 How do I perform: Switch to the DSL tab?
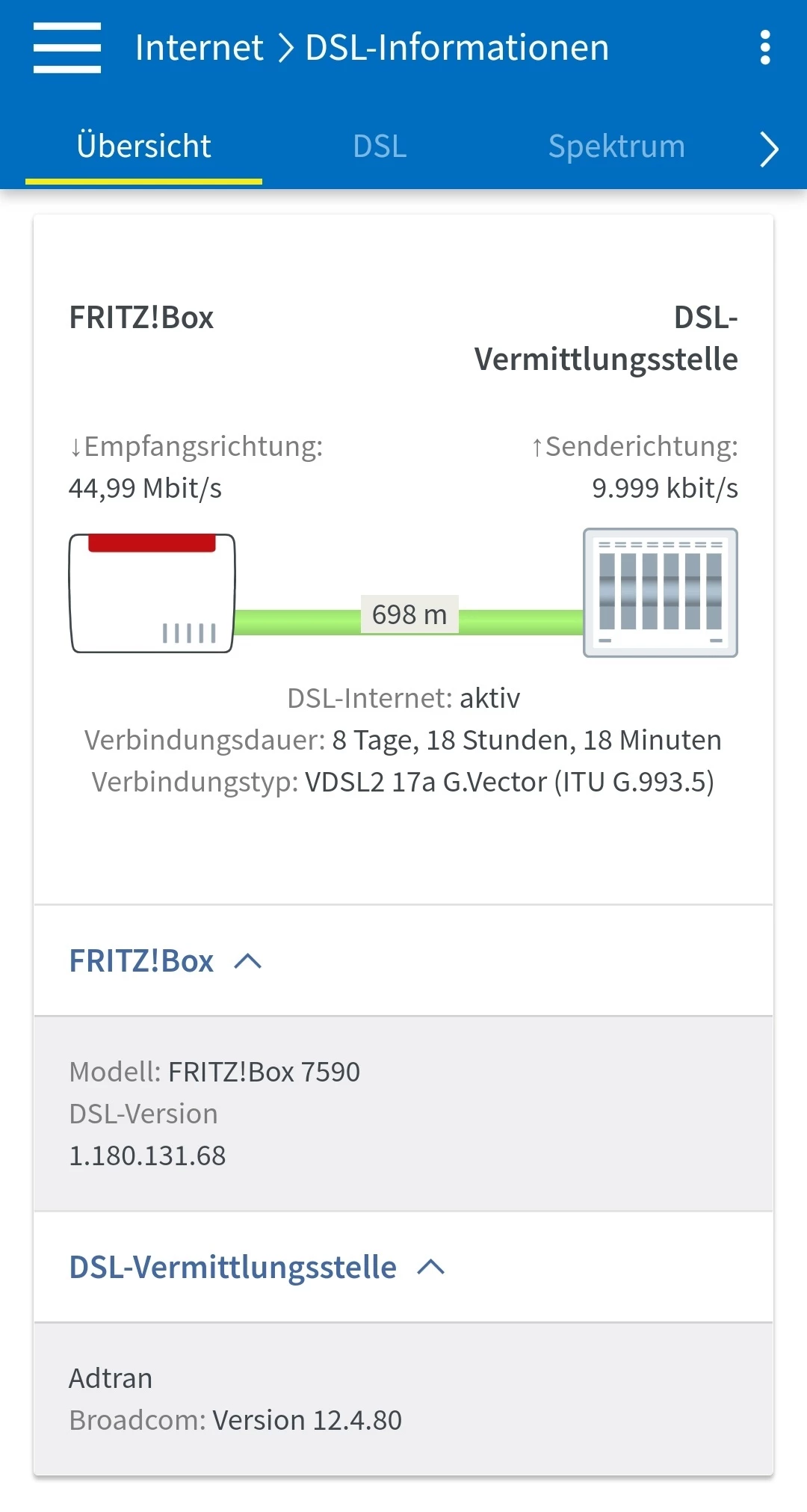click(380, 146)
